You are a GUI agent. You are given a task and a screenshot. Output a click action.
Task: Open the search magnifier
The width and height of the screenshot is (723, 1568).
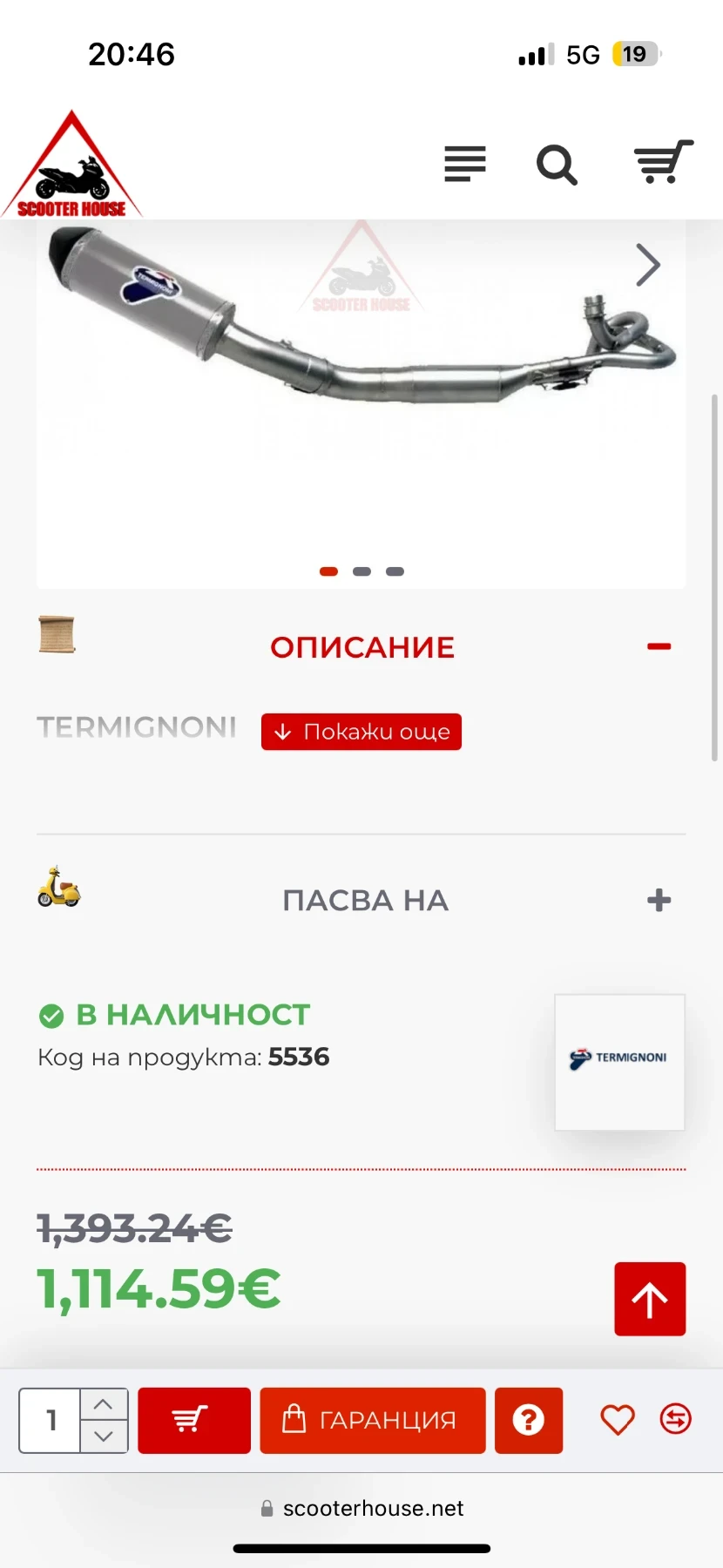click(557, 164)
